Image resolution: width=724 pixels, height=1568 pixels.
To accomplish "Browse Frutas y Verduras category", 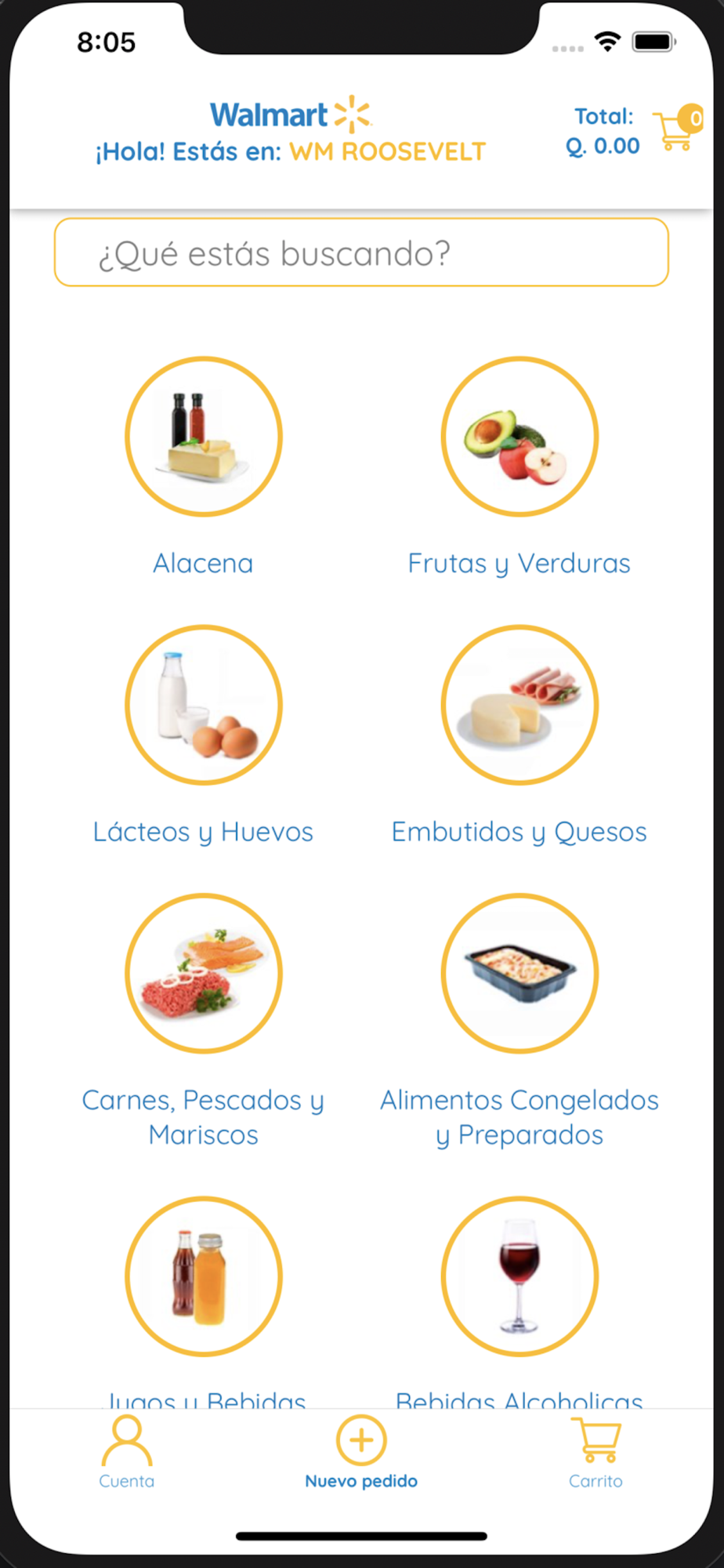I will click(x=519, y=437).
